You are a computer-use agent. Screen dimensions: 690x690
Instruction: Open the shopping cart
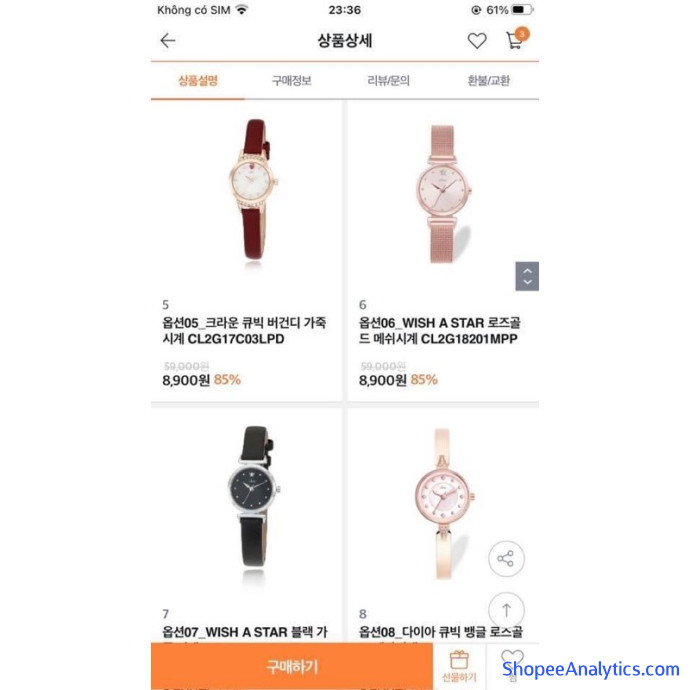(x=515, y=40)
